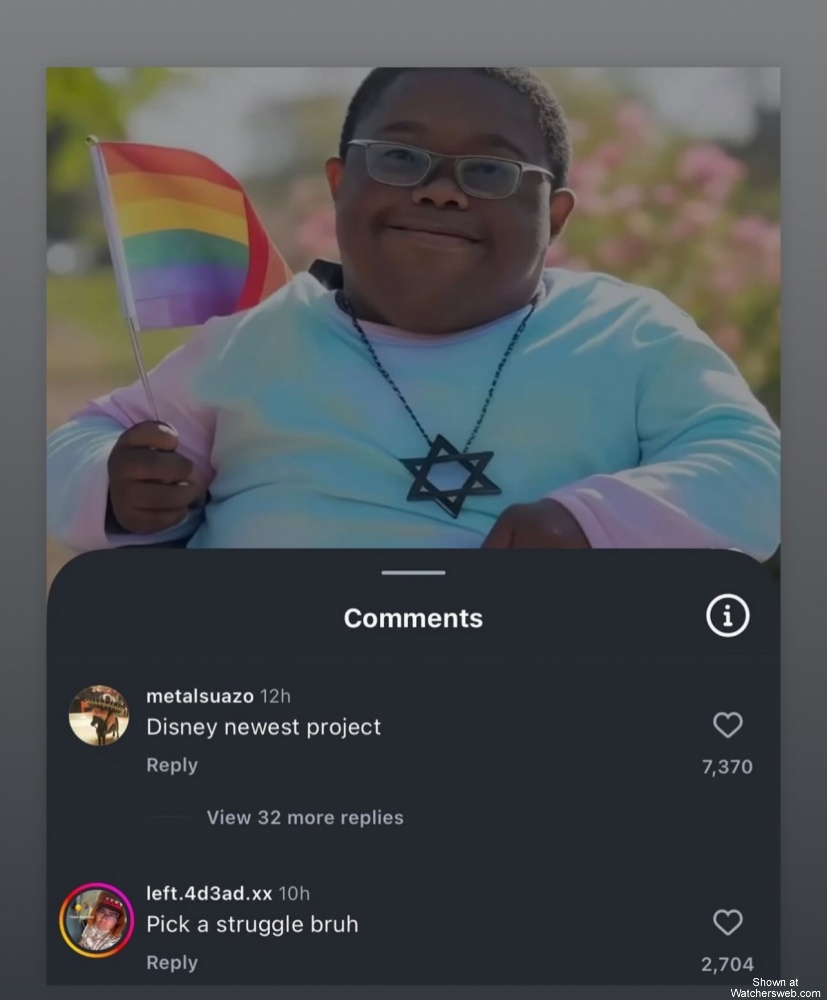Screen dimensions: 827x1000
Task: Open the left.4d3ad.xx username link
Action: [x=208, y=893]
